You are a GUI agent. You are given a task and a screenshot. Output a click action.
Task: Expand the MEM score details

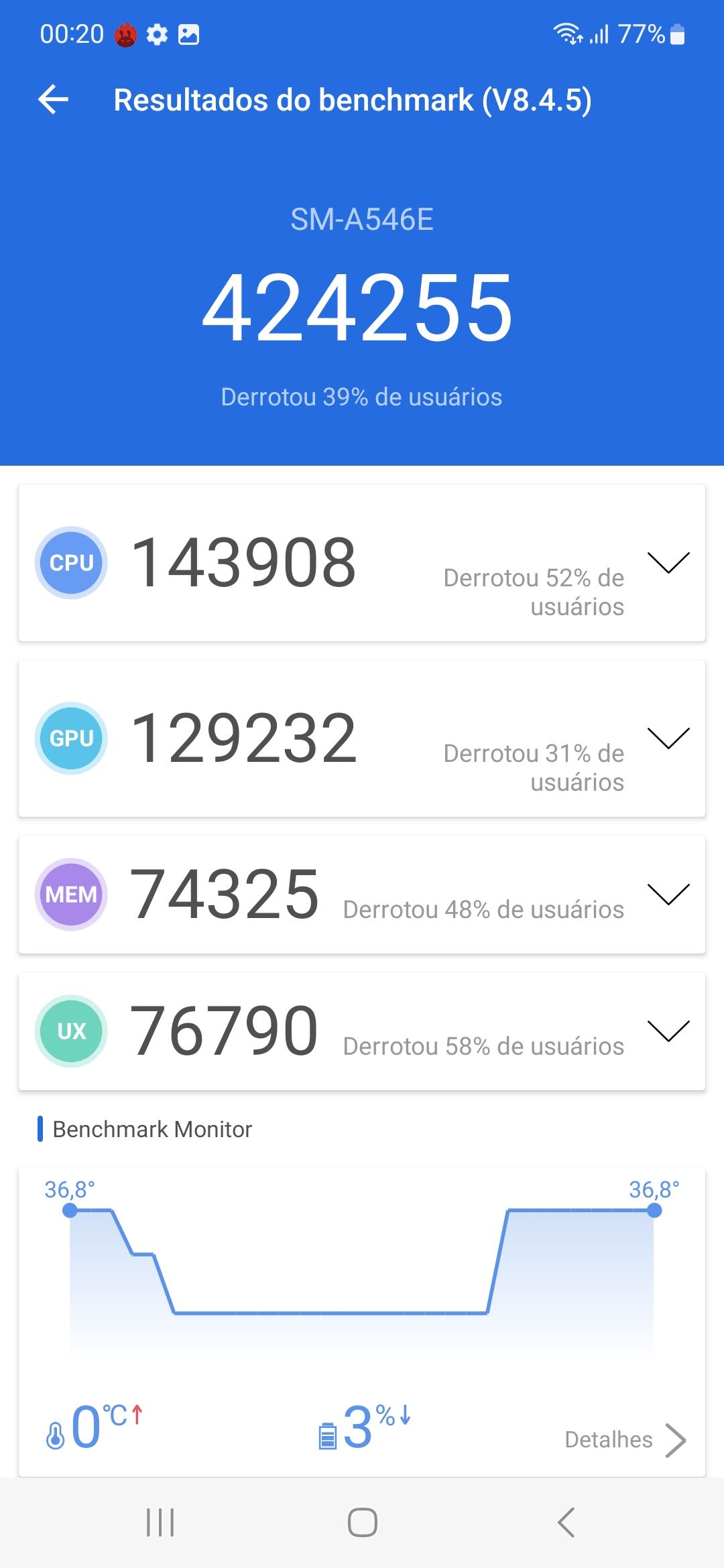coord(668,895)
